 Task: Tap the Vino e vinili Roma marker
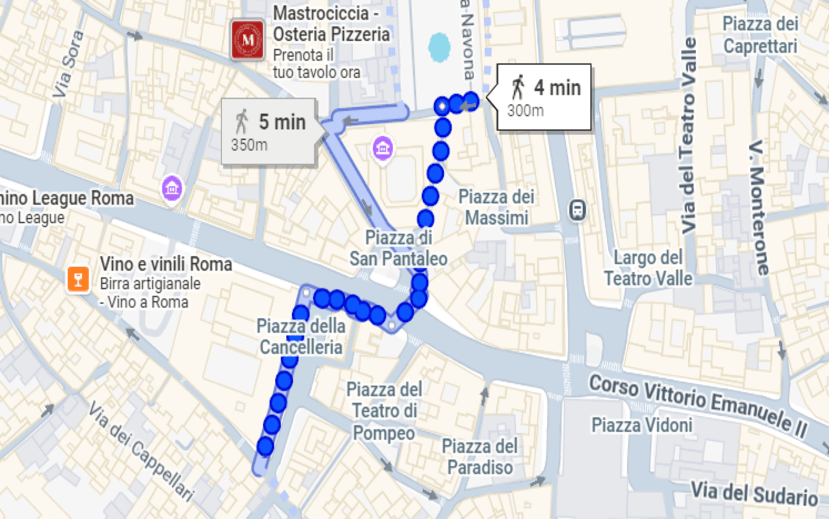pyautogui.click(x=77, y=280)
